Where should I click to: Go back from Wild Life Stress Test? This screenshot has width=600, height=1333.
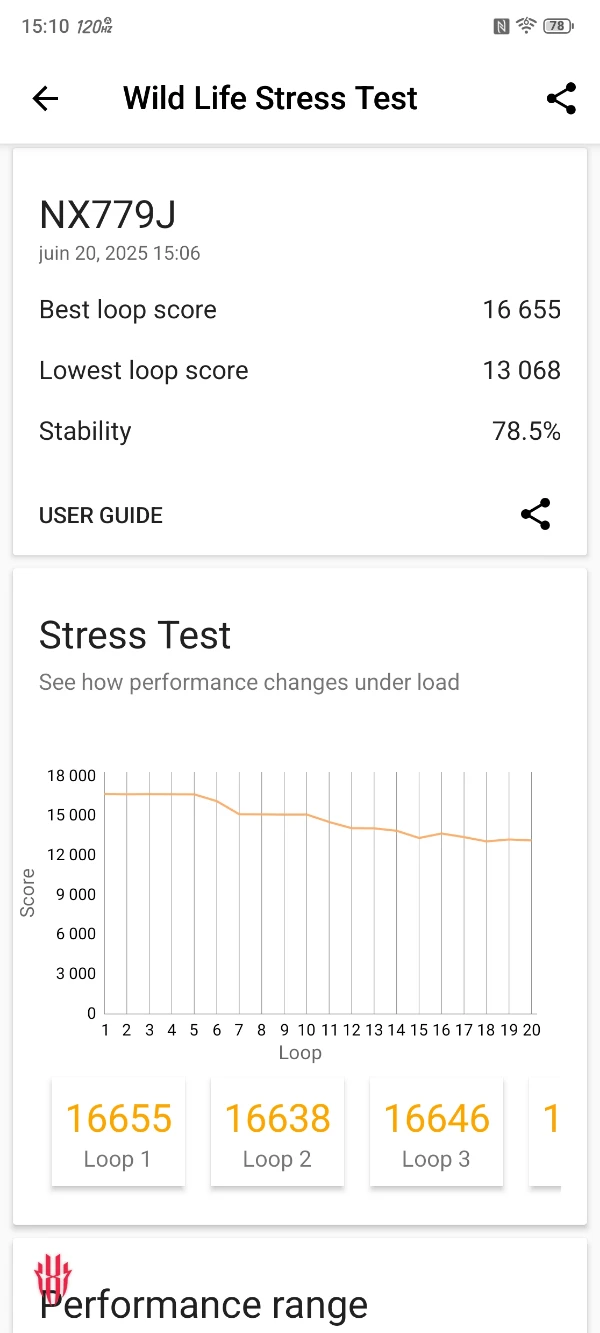[46, 98]
